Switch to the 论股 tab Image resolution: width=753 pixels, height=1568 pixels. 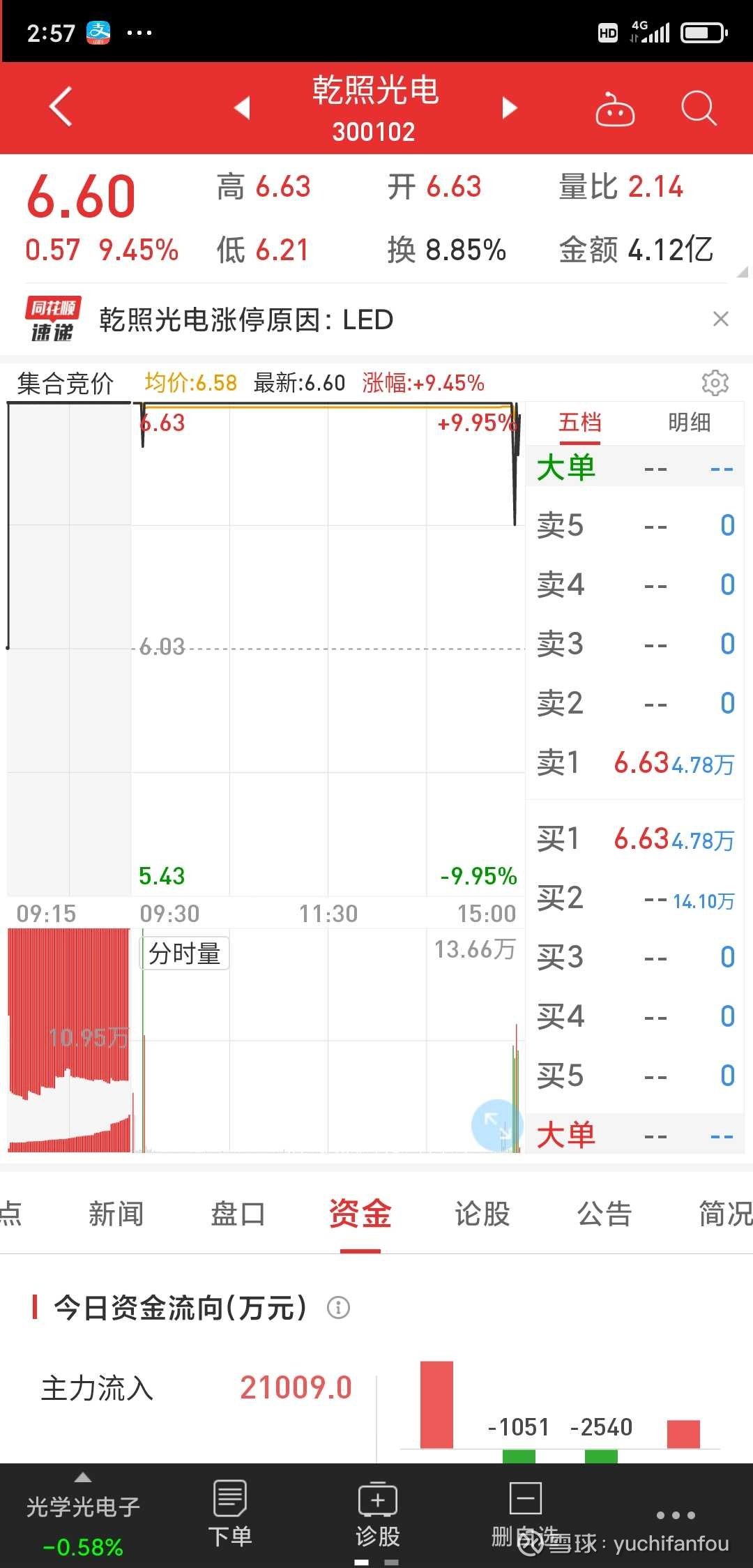click(482, 1214)
